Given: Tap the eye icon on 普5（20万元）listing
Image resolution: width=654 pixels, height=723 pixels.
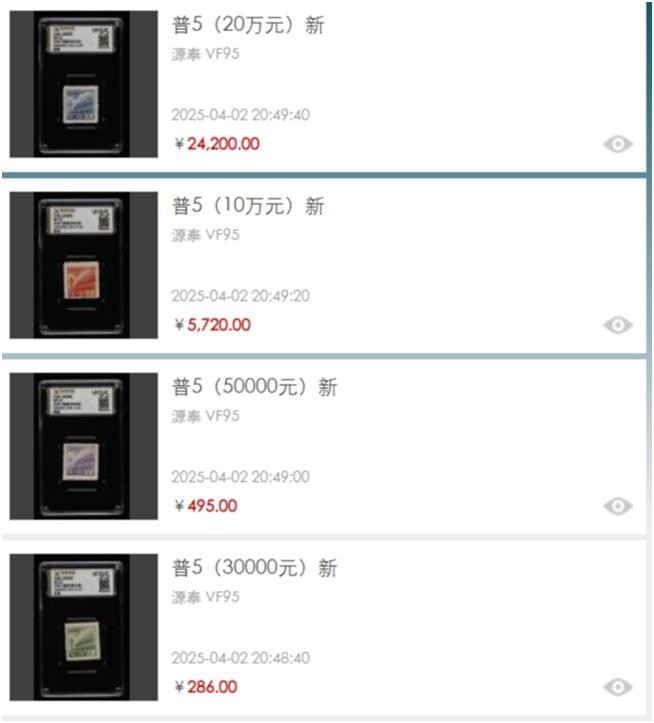Looking at the screenshot, I should point(618,144).
